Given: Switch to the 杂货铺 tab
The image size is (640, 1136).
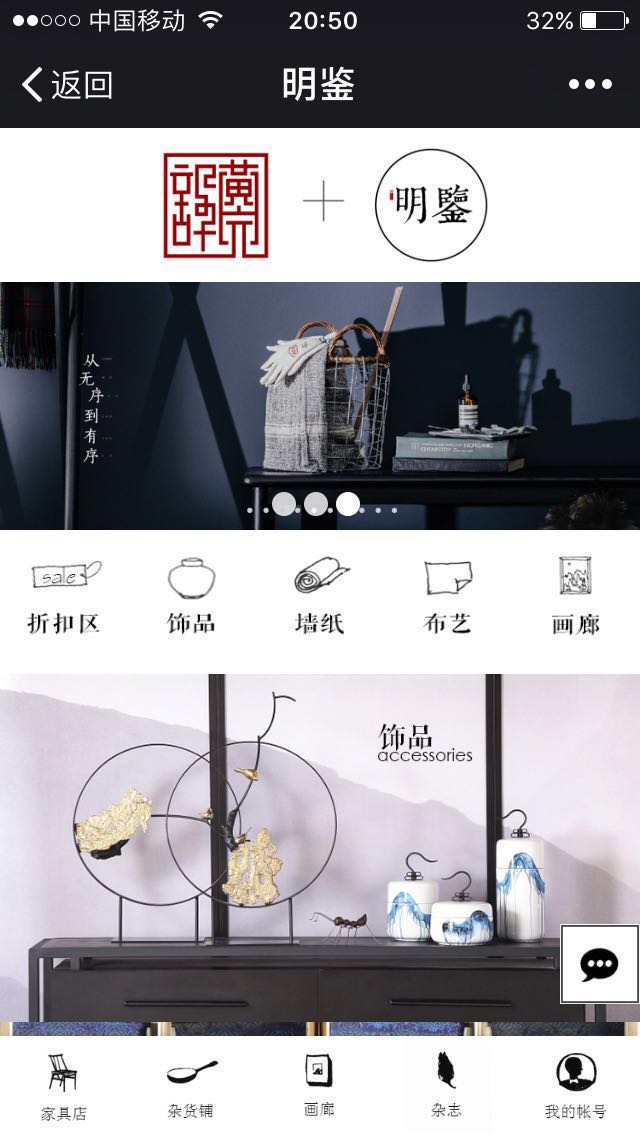Looking at the screenshot, I should point(191,1086).
